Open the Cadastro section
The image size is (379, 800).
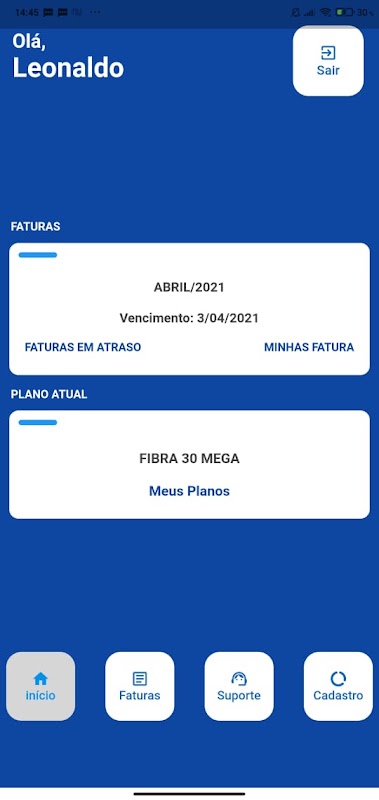pos(338,686)
